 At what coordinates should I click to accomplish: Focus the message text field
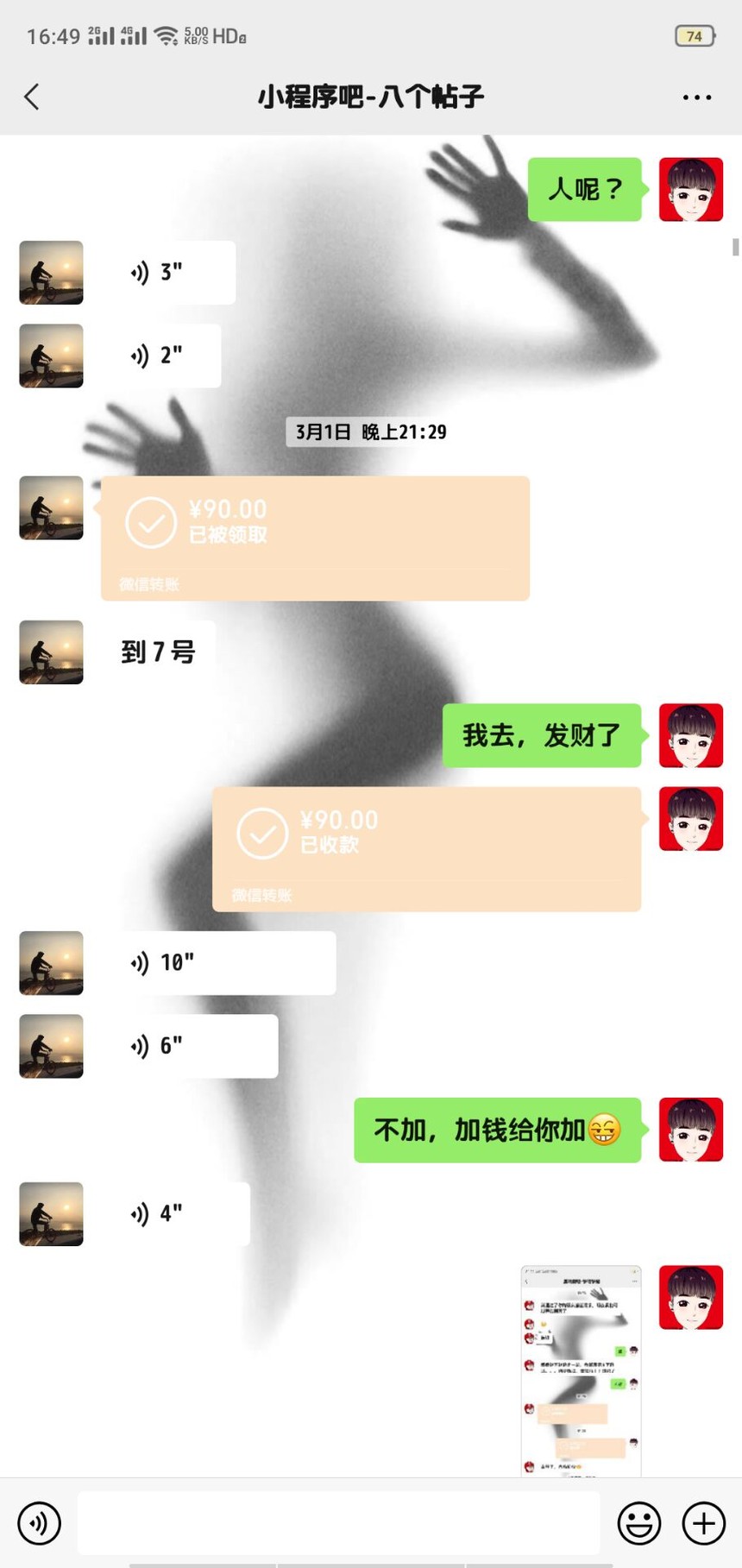pyautogui.click(x=339, y=1523)
